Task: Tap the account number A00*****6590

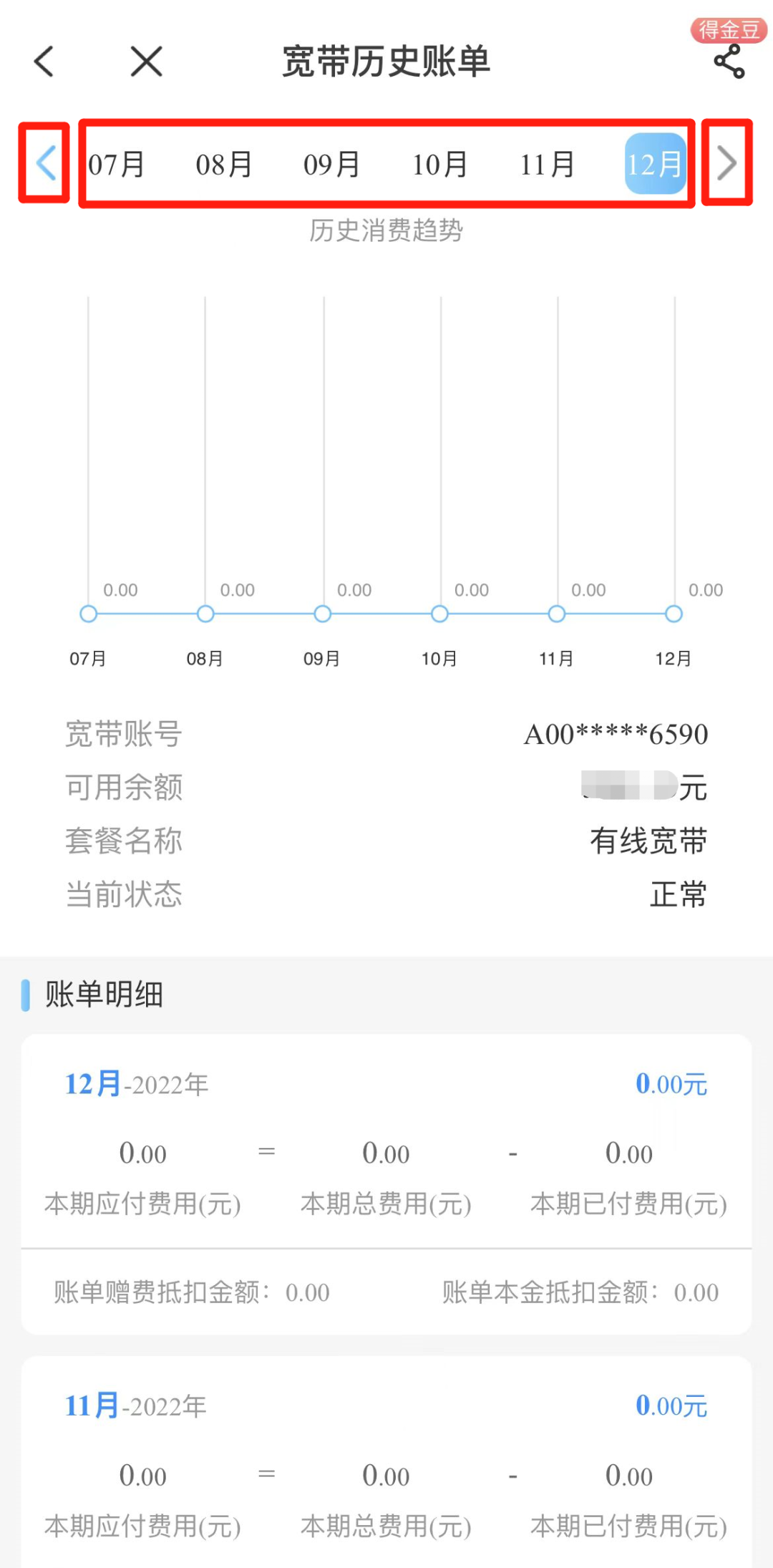Action: 616,733
